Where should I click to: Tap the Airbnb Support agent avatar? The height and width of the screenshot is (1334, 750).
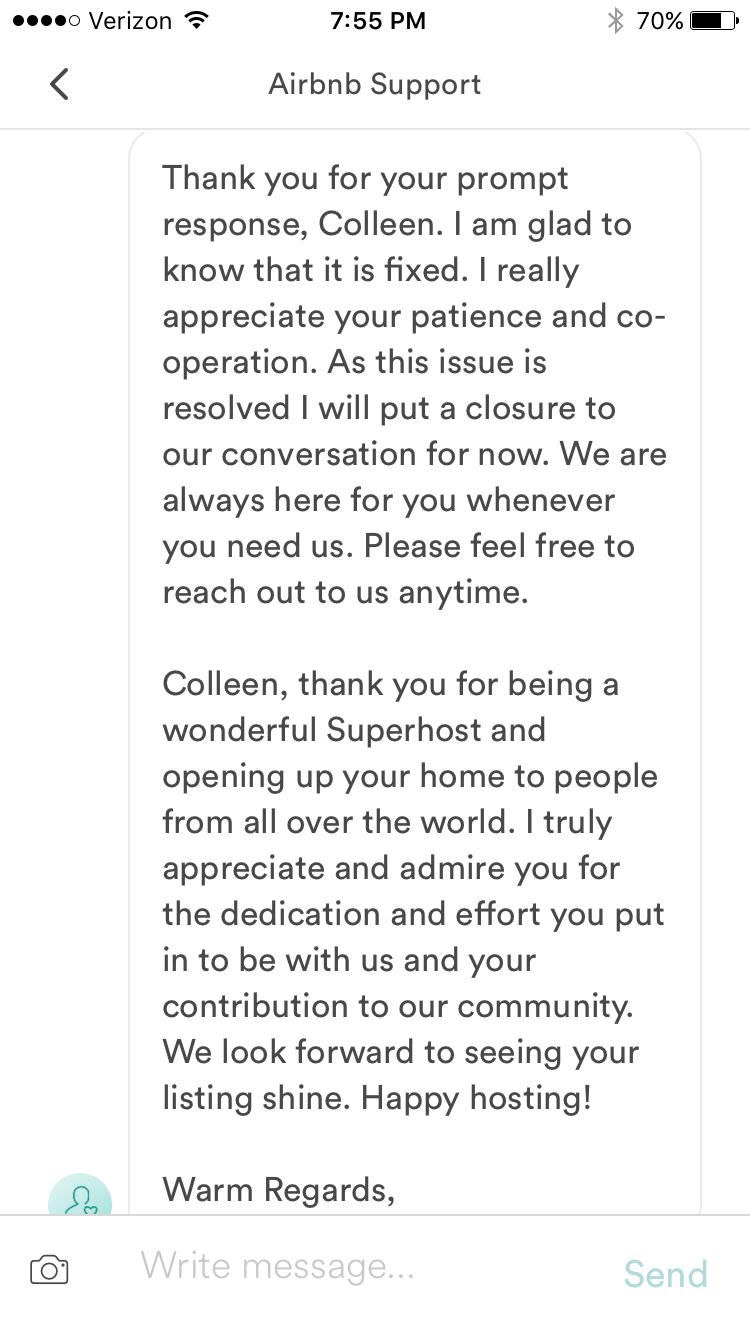click(80, 1197)
